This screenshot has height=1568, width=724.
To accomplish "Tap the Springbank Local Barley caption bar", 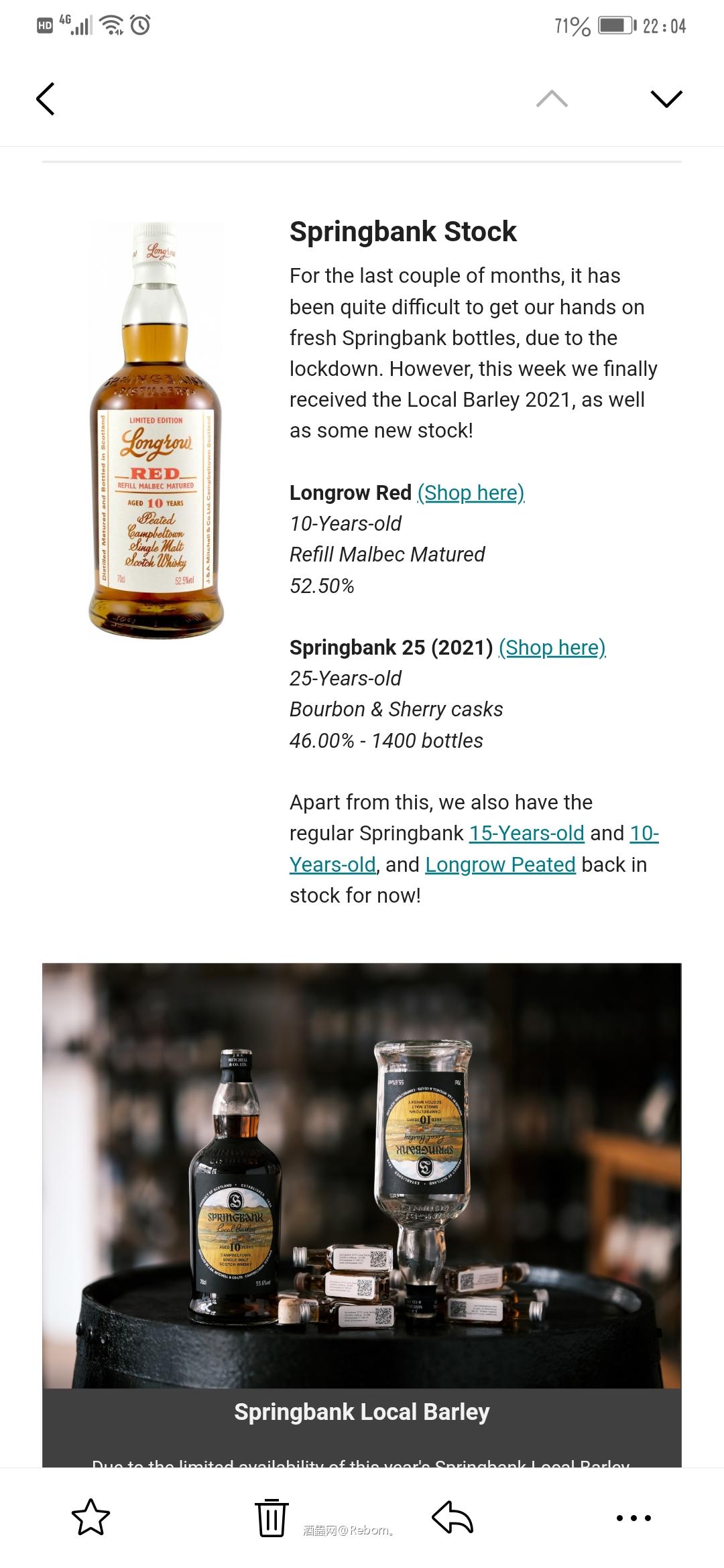I will [362, 1411].
